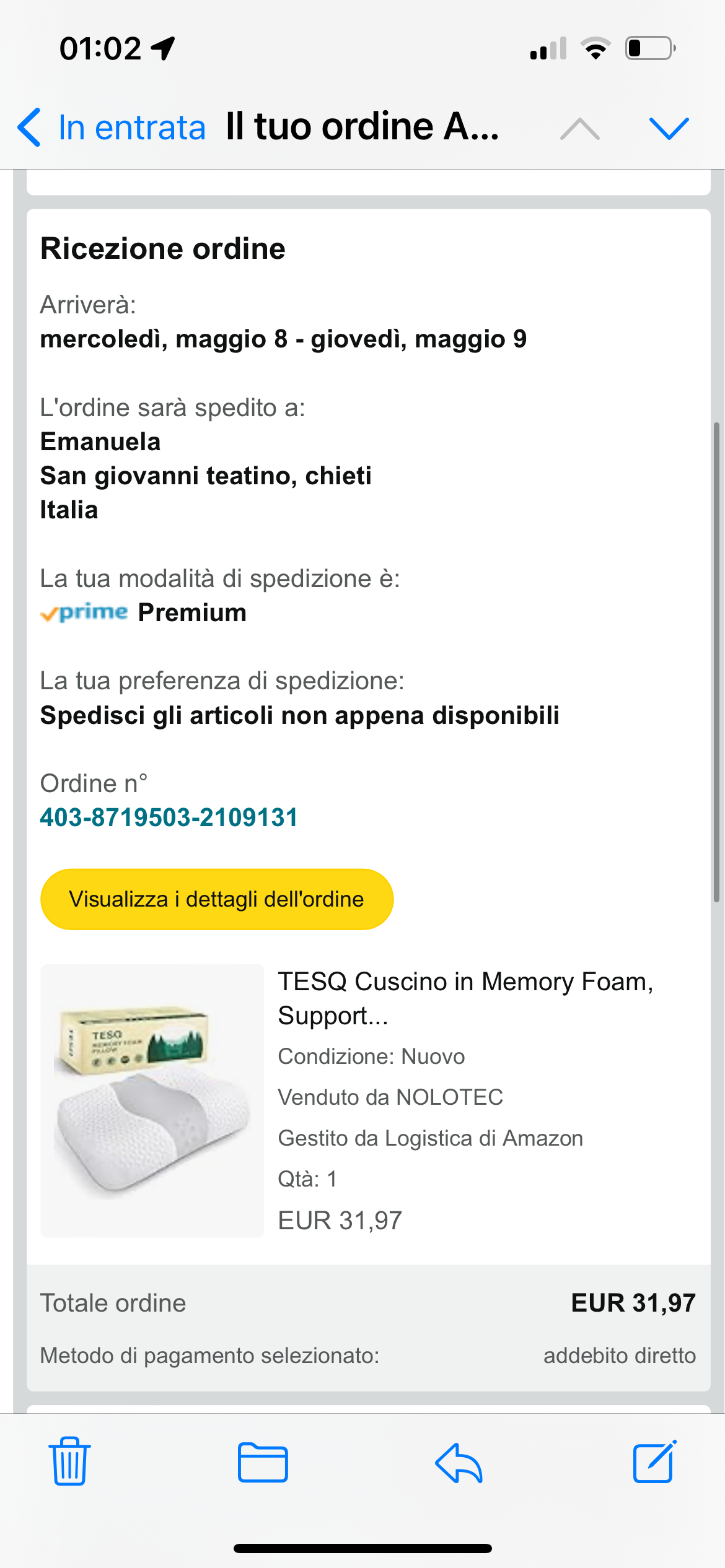The height and width of the screenshot is (1568, 725).
Task: Open TESQ Cuscino in Memory Foam title
Action: coord(465,998)
